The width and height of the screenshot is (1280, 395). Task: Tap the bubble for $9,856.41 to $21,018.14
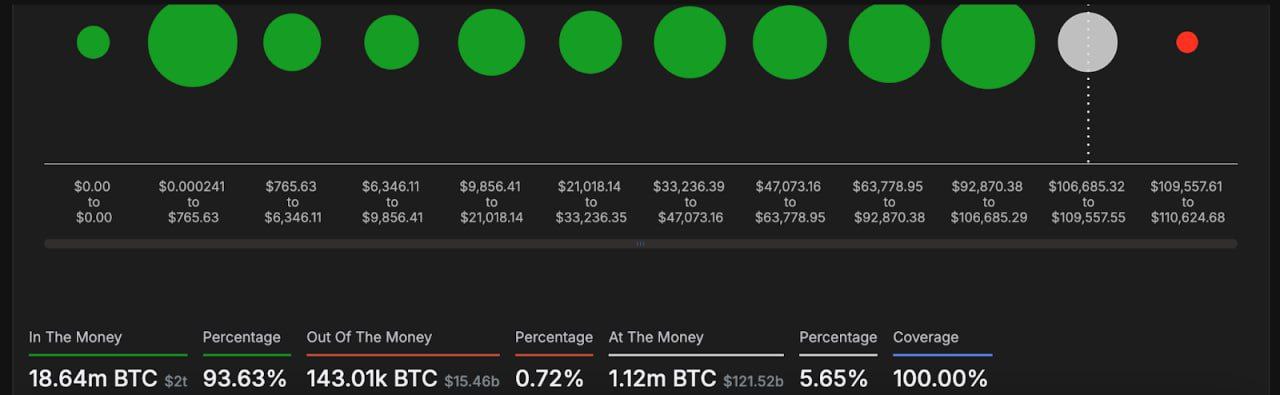[492, 42]
